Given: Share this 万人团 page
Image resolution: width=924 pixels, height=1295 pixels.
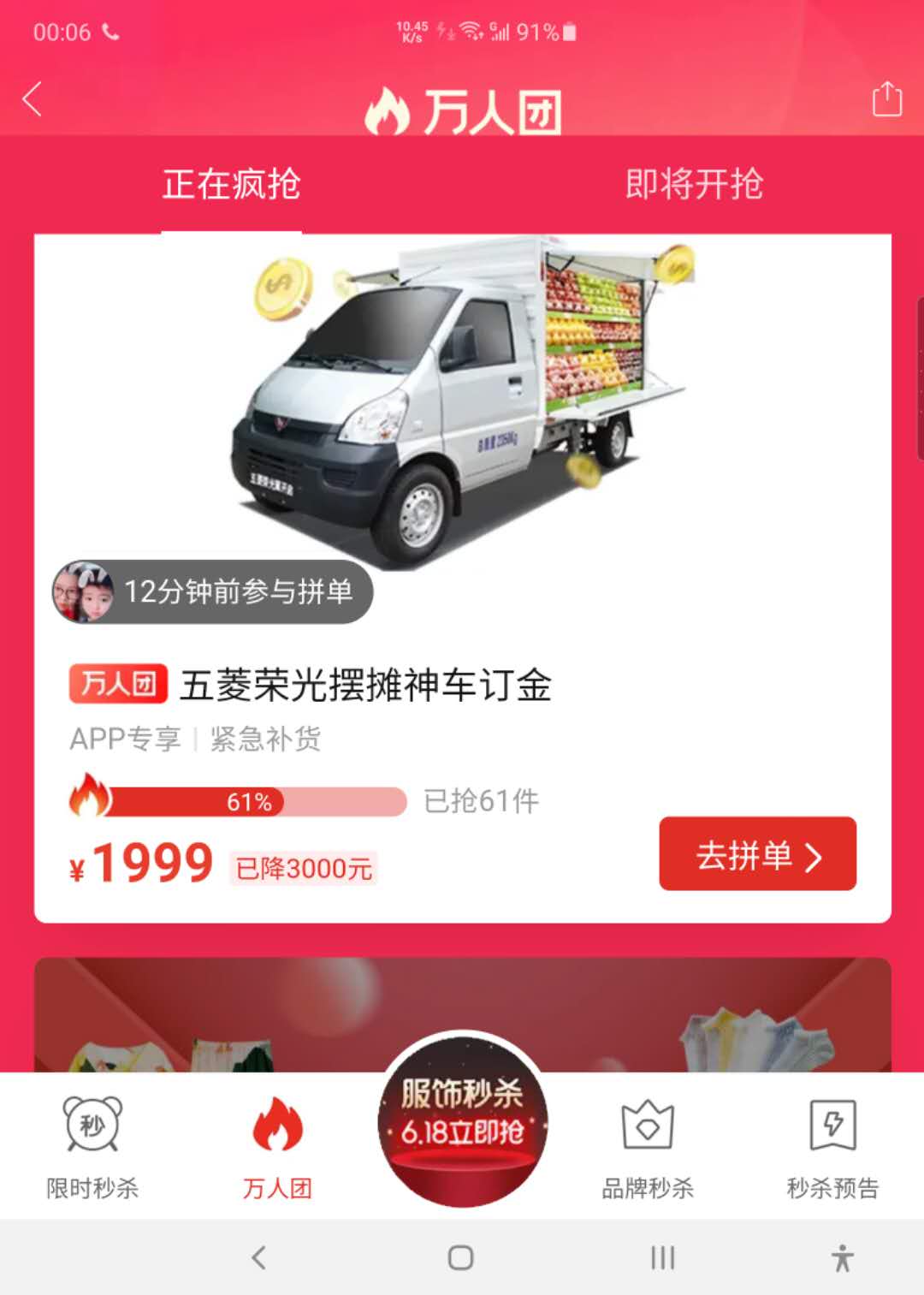Looking at the screenshot, I should 886,99.
